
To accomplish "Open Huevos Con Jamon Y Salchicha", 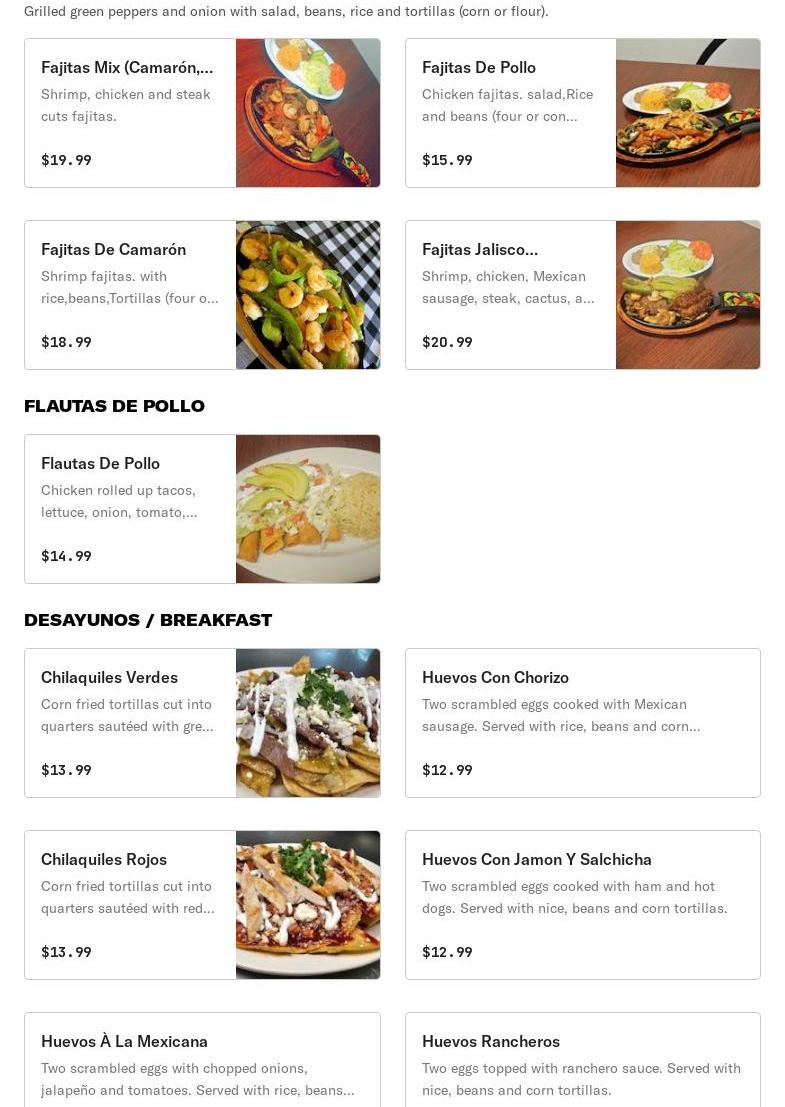I will 582,905.
